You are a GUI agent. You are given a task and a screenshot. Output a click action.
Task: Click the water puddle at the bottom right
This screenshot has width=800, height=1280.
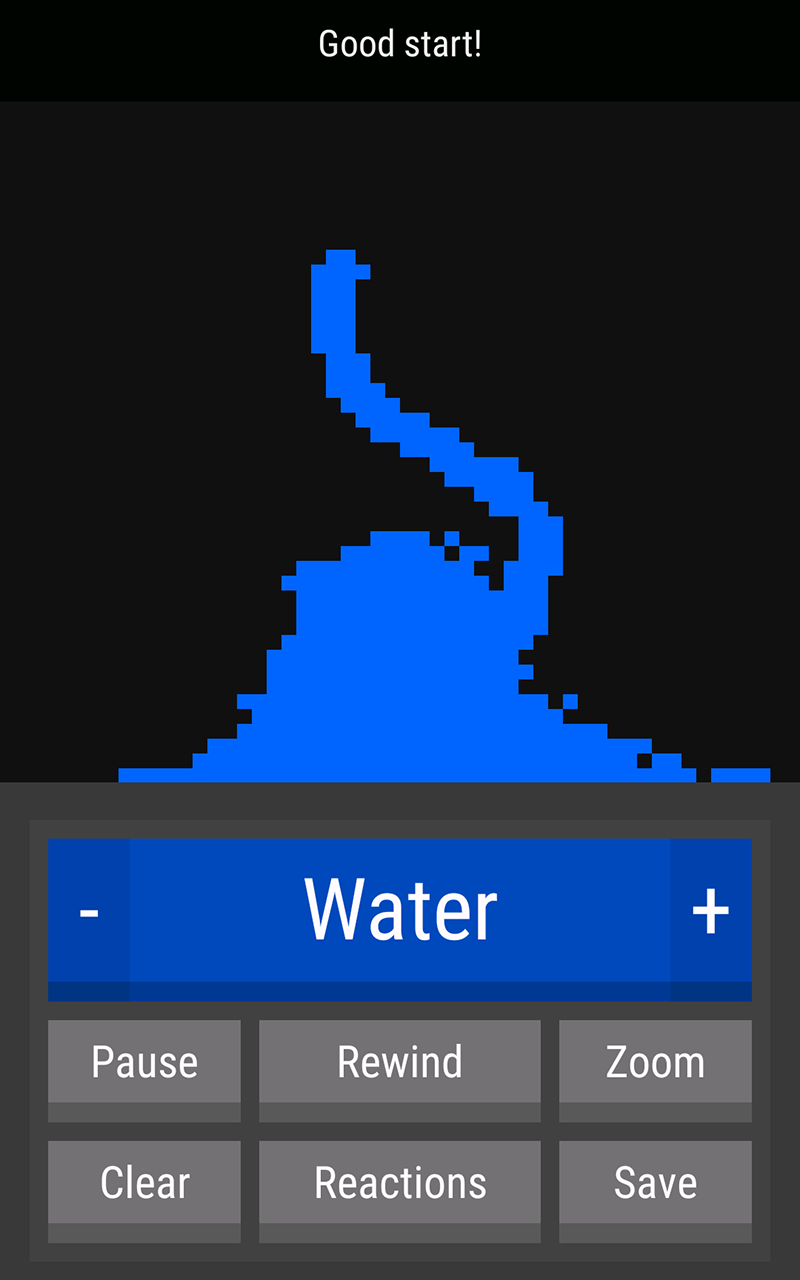(740, 773)
